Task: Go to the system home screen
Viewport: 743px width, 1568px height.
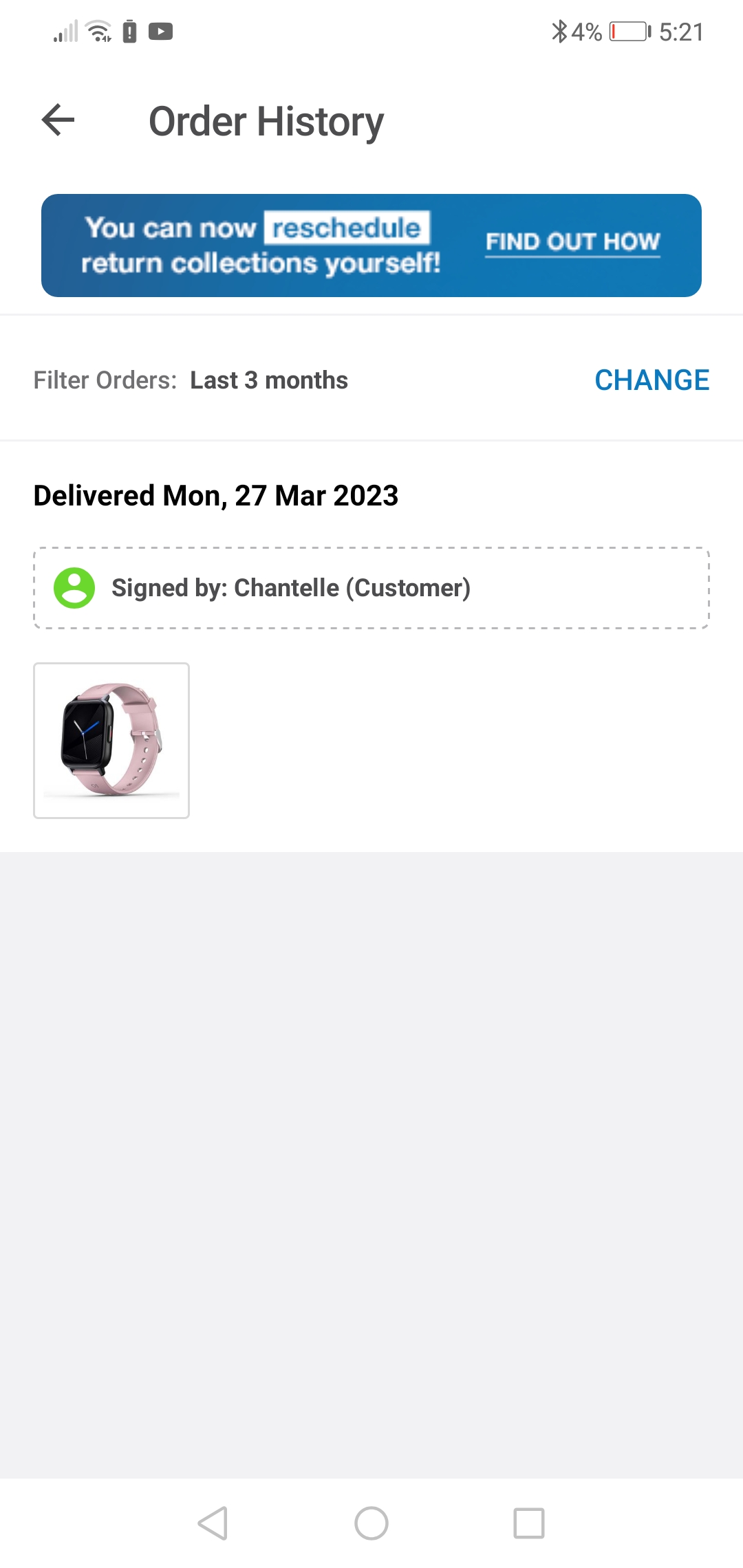Action: [371, 1523]
